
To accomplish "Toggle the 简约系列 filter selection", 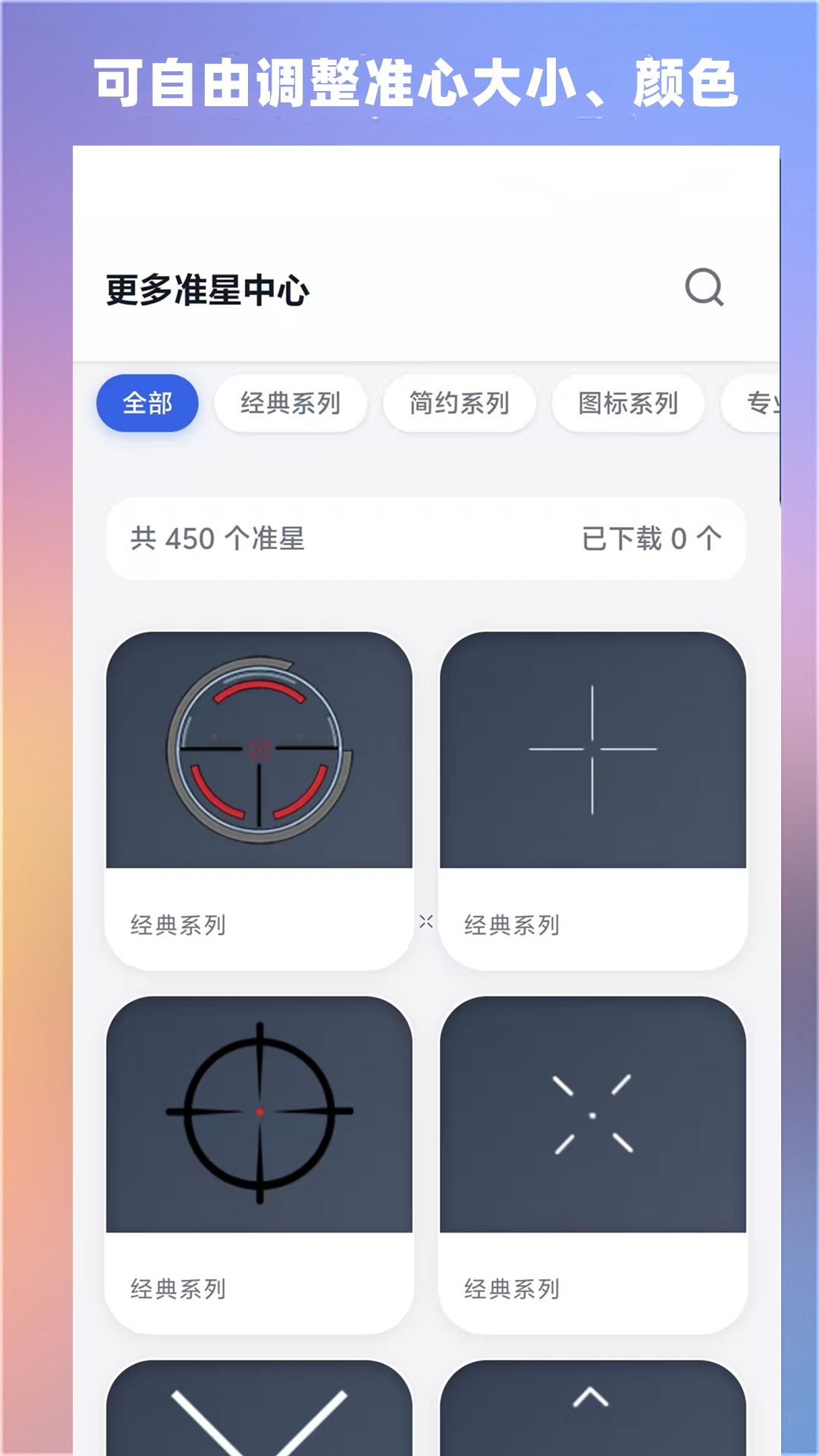I will click(459, 403).
